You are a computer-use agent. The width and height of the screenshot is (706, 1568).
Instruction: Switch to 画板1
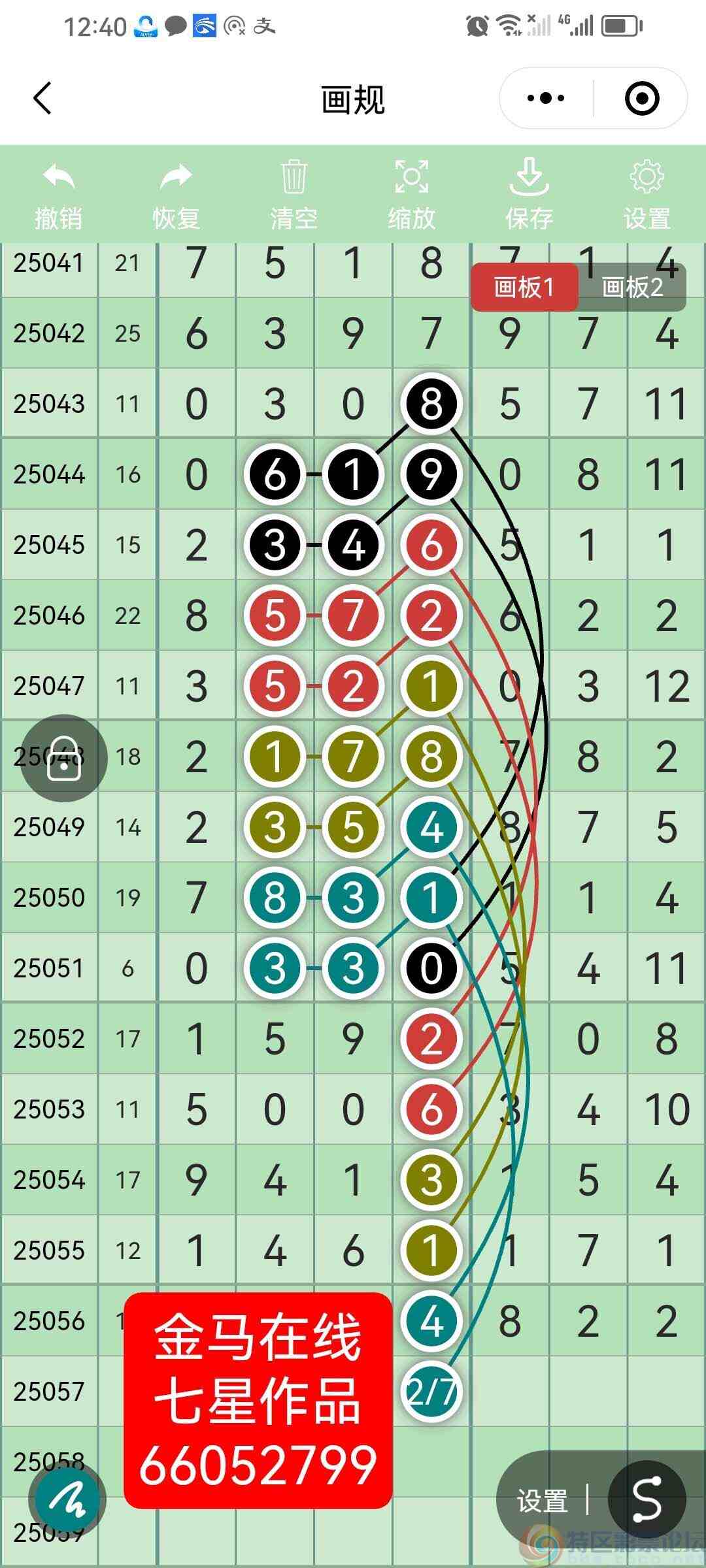click(524, 287)
